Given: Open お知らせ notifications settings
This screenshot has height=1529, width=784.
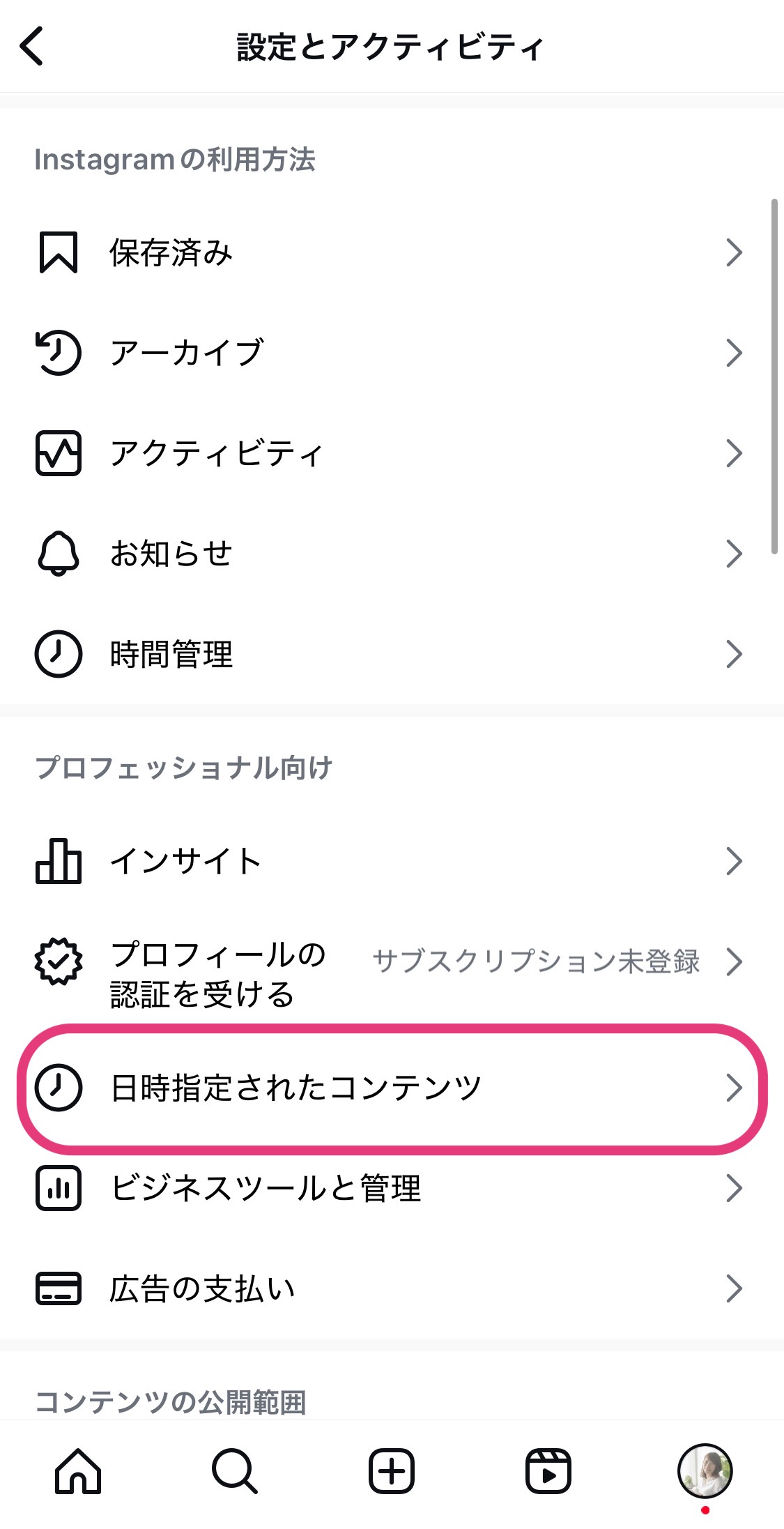Looking at the screenshot, I should click(x=392, y=554).
